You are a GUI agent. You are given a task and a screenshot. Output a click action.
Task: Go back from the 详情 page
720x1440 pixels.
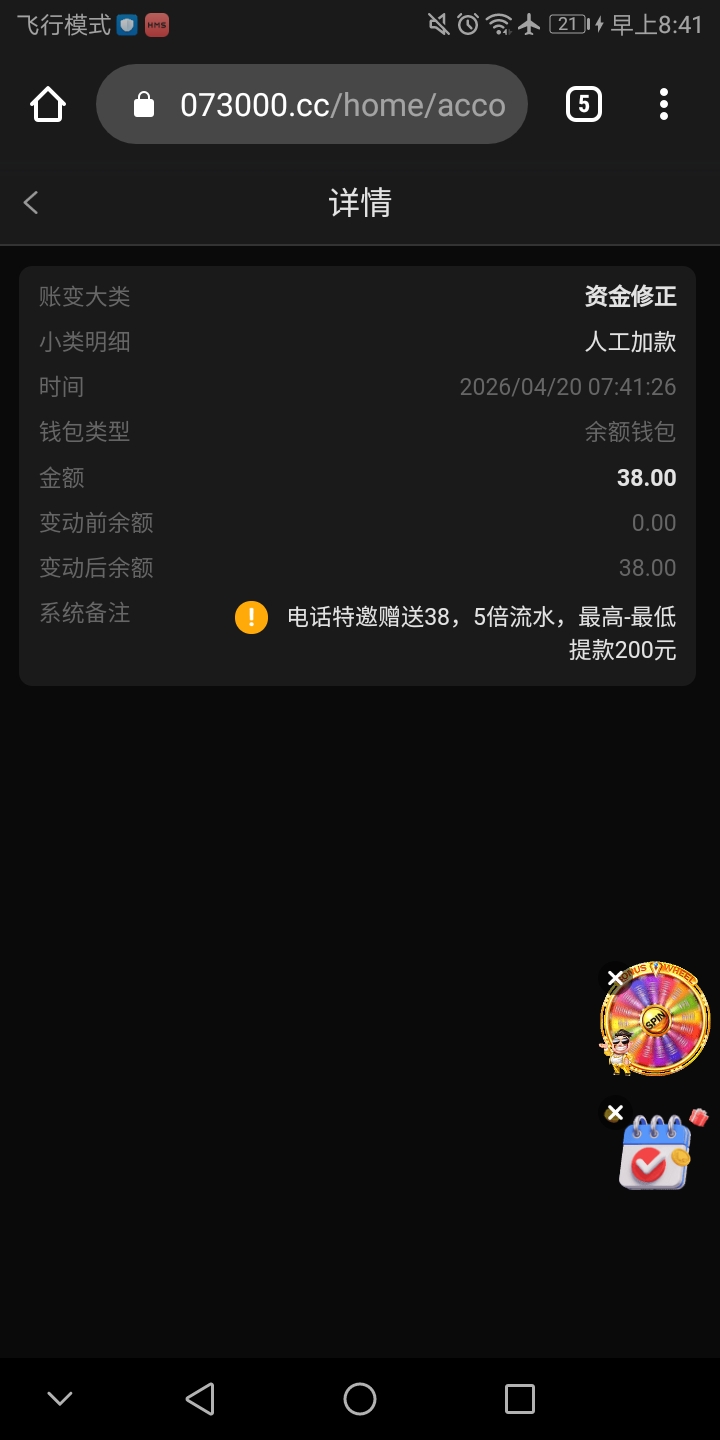pos(31,203)
